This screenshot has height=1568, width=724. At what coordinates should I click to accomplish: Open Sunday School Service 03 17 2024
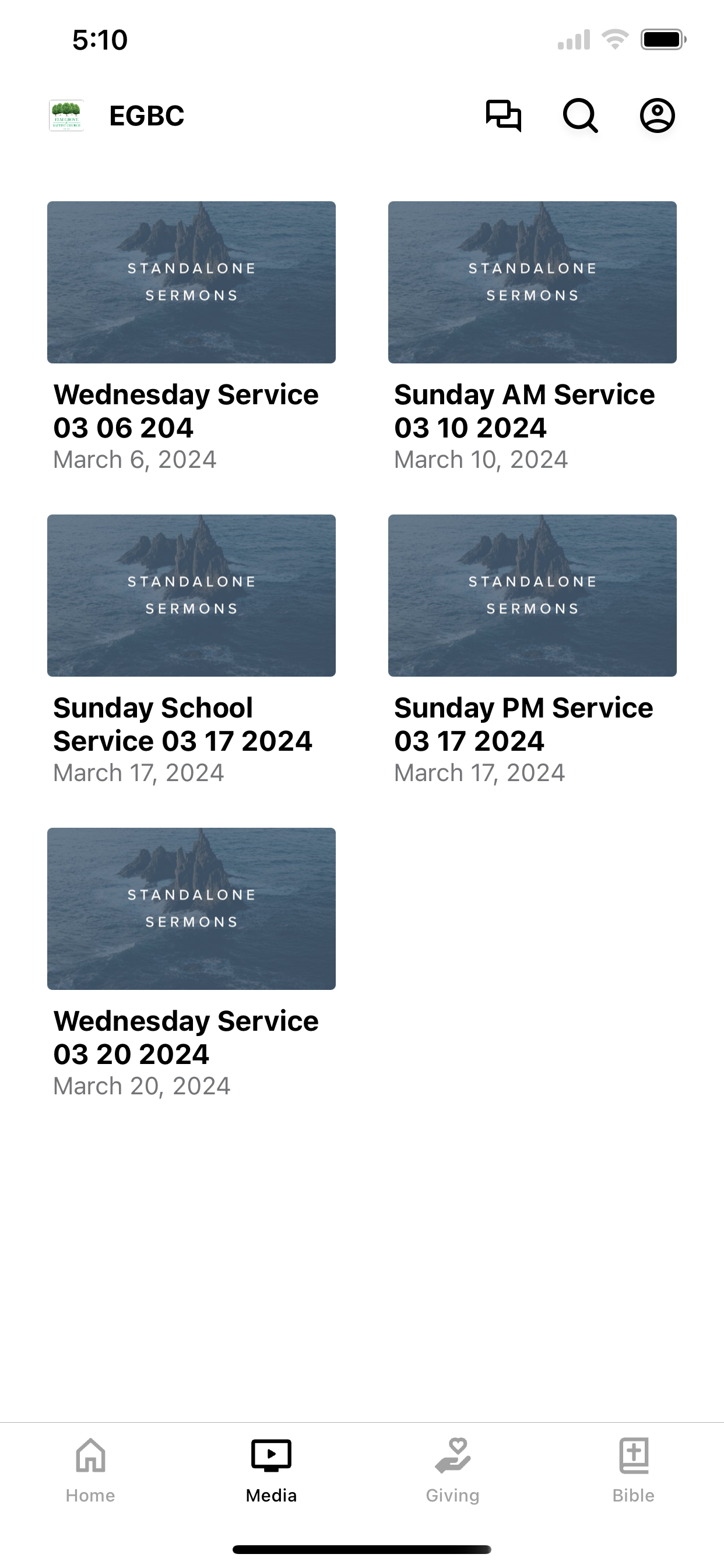192,650
